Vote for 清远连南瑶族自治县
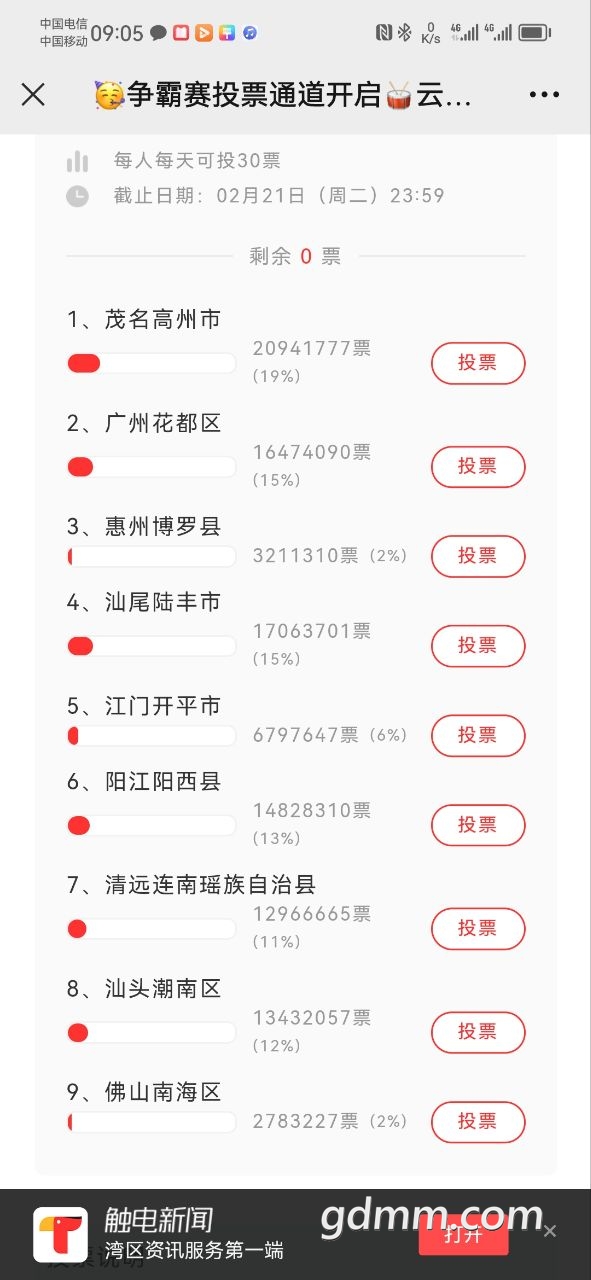Image resolution: width=591 pixels, height=1280 pixels. coord(478,929)
